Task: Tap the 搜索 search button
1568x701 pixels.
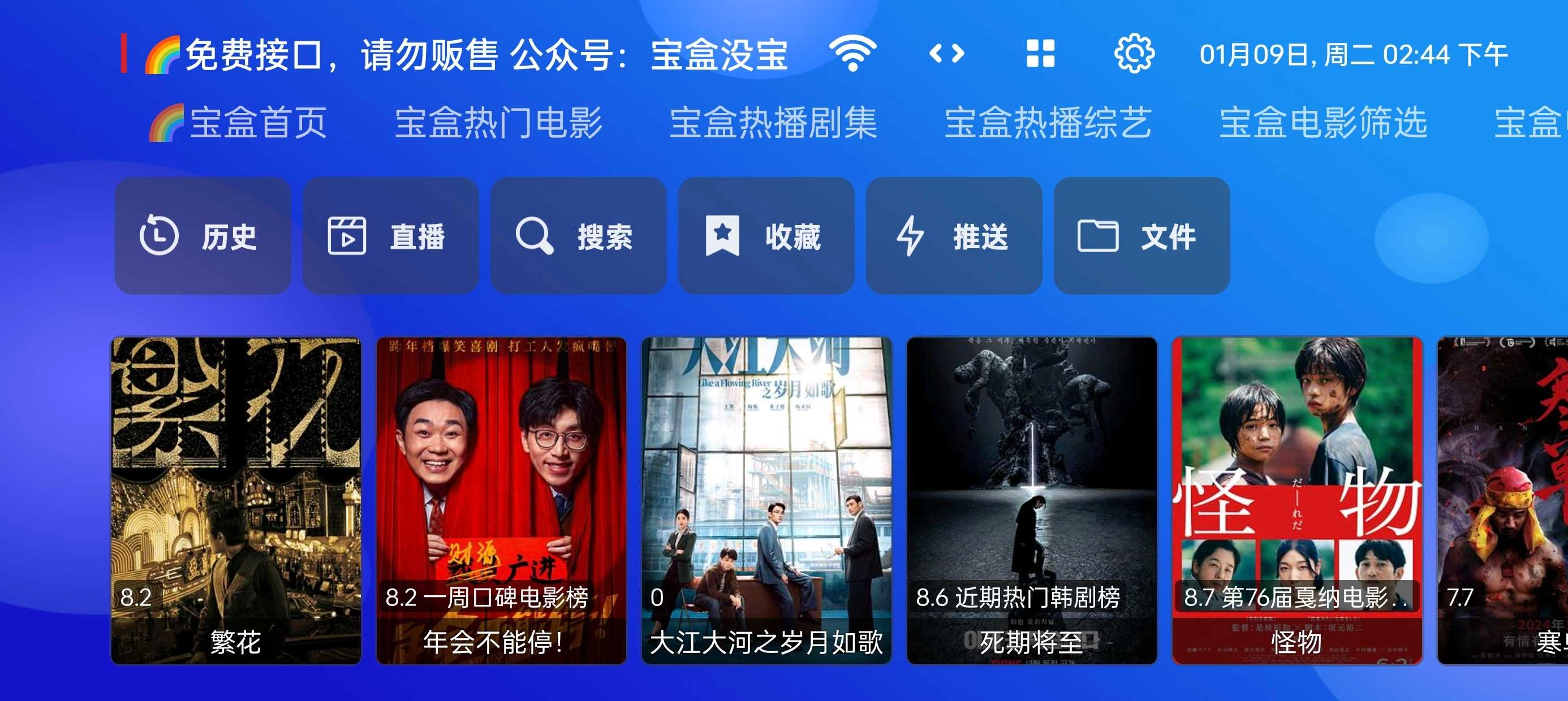Action: [x=578, y=236]
